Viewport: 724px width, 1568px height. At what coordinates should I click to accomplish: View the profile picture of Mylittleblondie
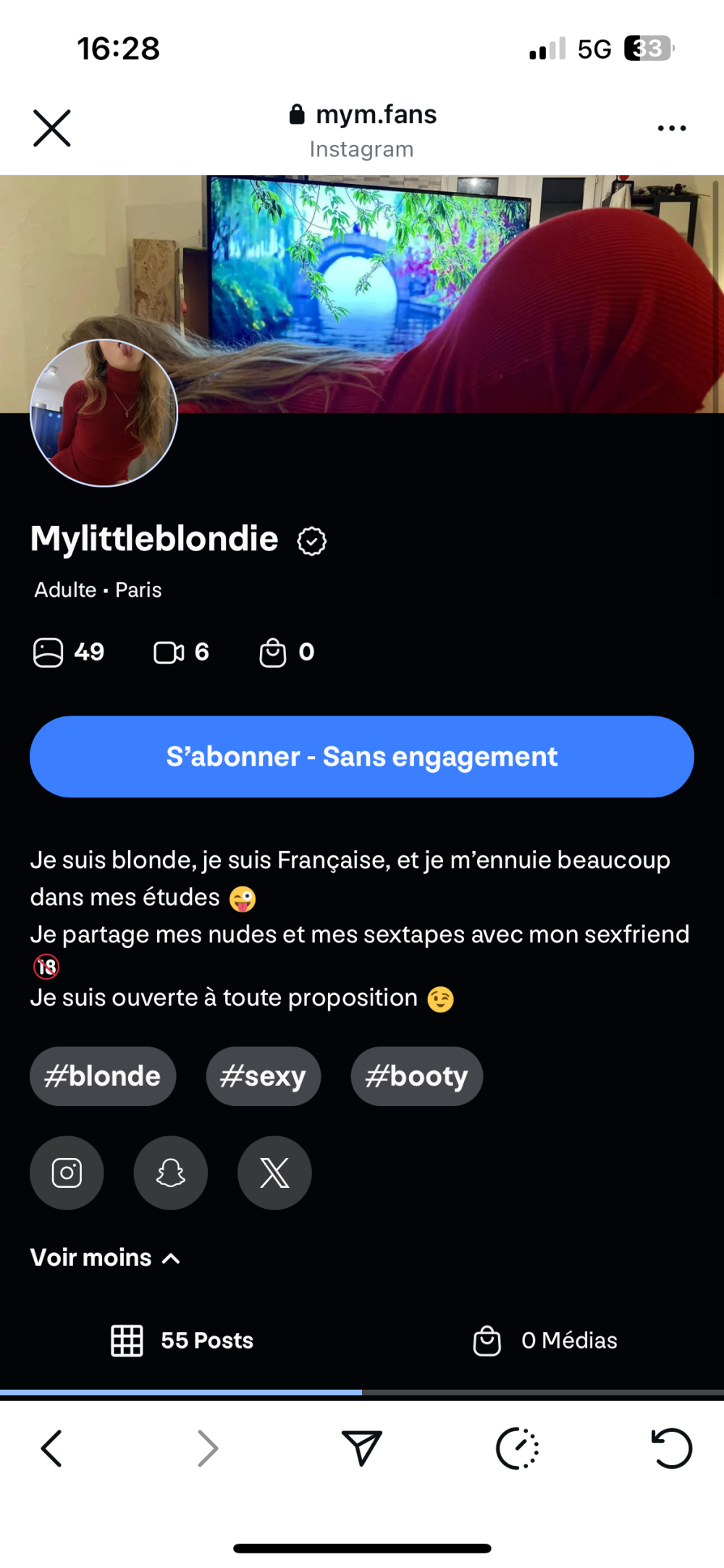tap(104, 413)
